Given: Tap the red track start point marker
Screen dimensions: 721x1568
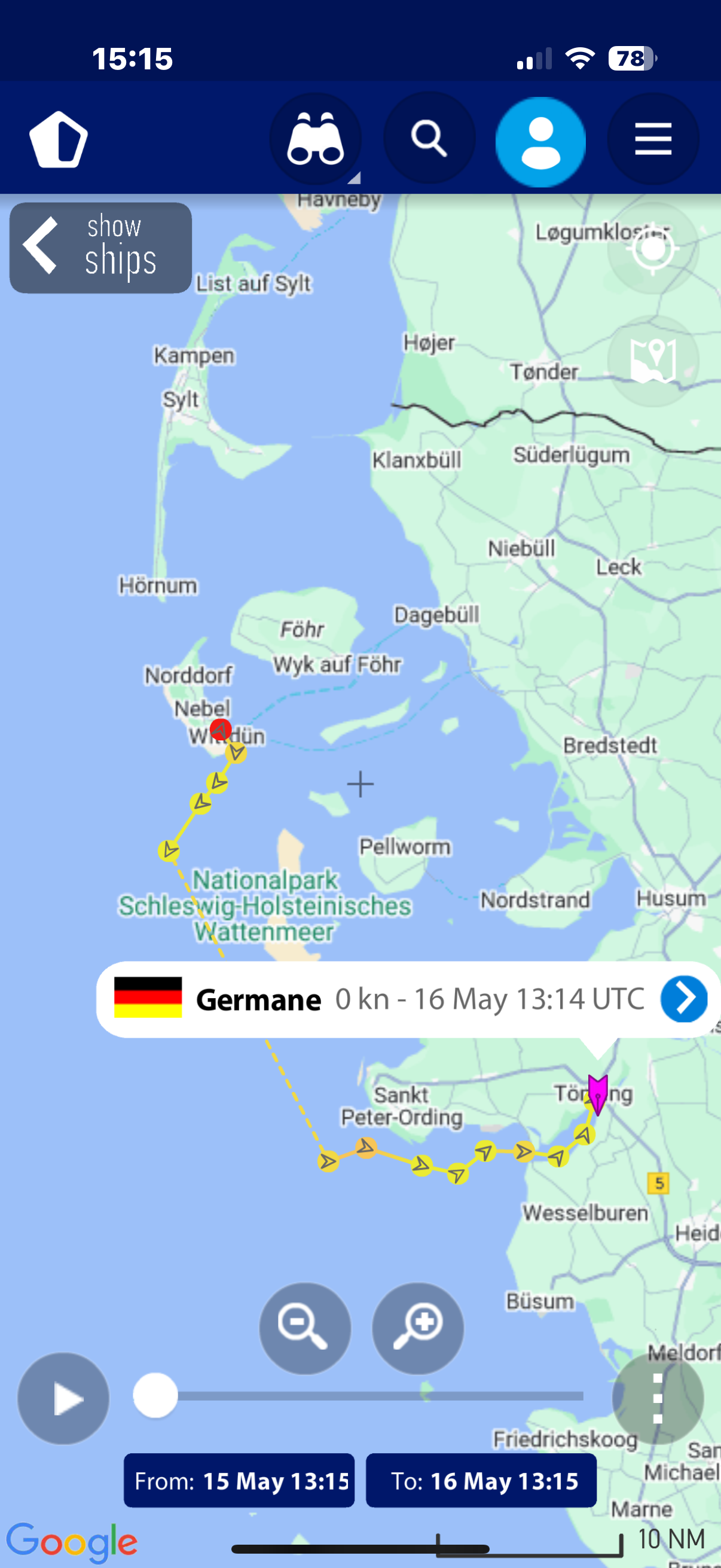Looking at the screenshot, I should coord(220,728).
